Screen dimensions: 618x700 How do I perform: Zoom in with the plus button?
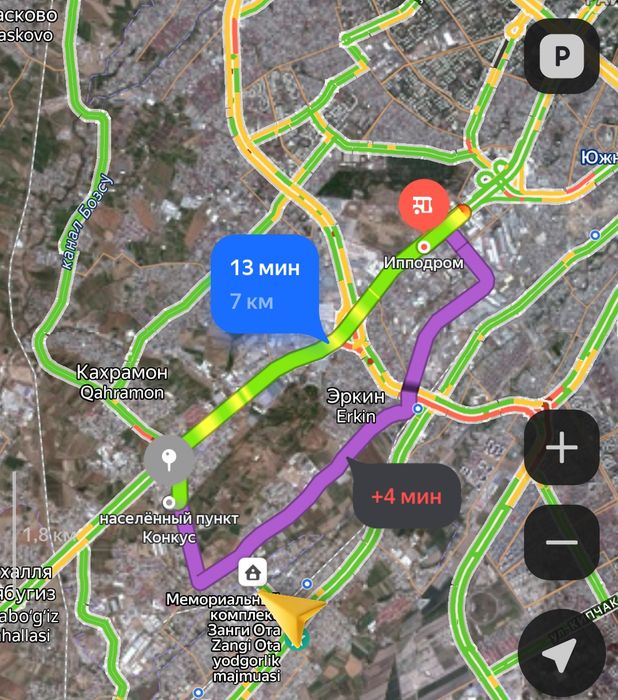pyautogui.click(x=562, y=447)
